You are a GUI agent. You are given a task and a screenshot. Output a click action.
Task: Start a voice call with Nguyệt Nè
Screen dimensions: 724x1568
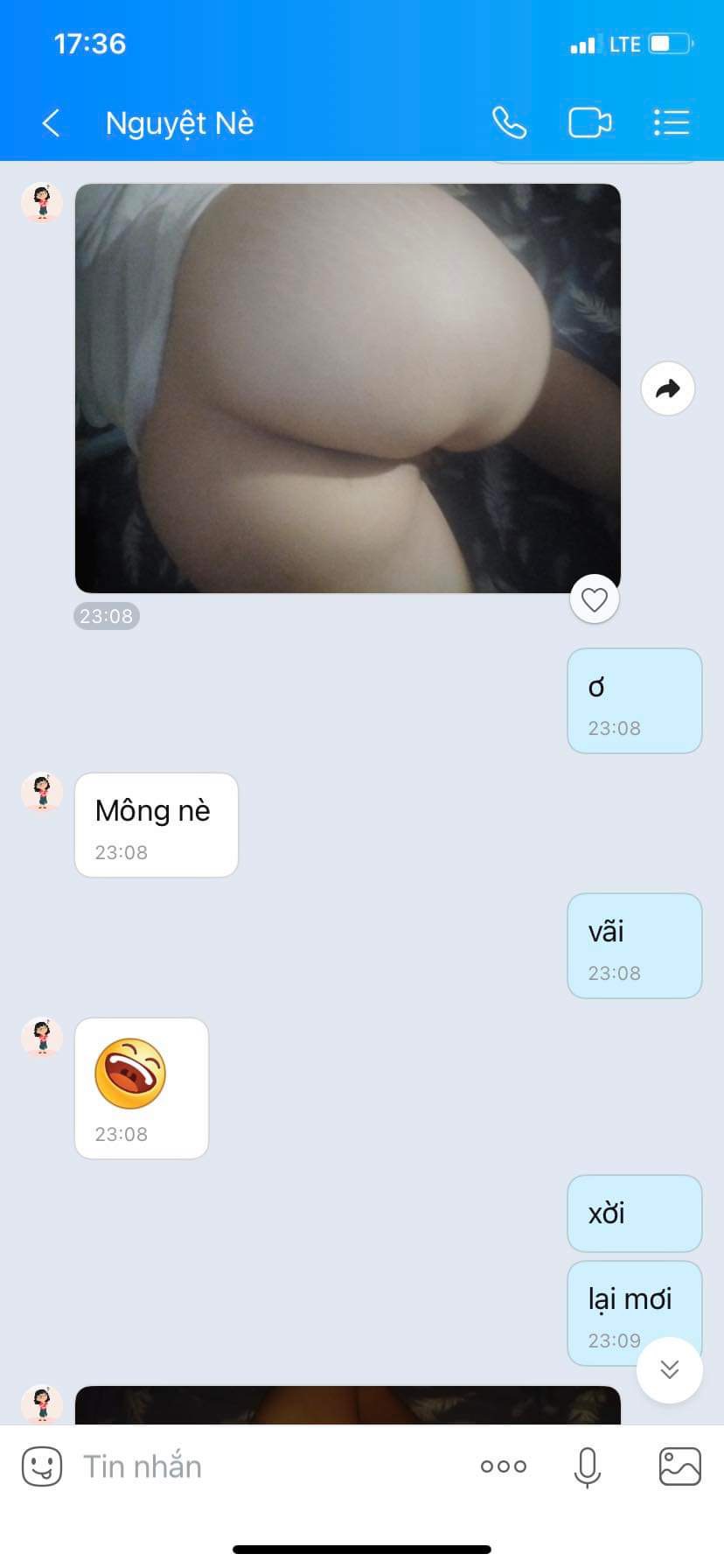tap(509, 123)
